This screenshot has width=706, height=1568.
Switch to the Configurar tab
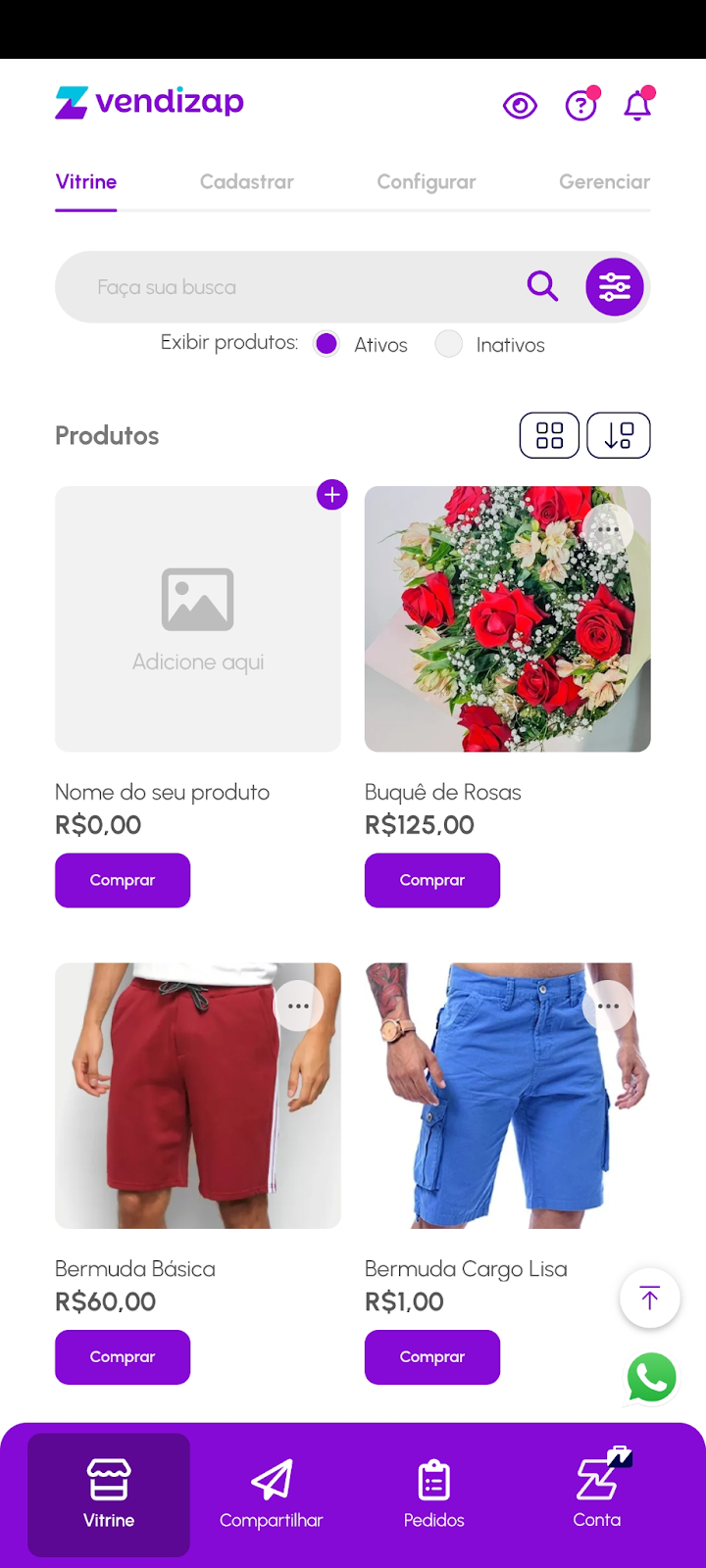[x=426, y=182]
